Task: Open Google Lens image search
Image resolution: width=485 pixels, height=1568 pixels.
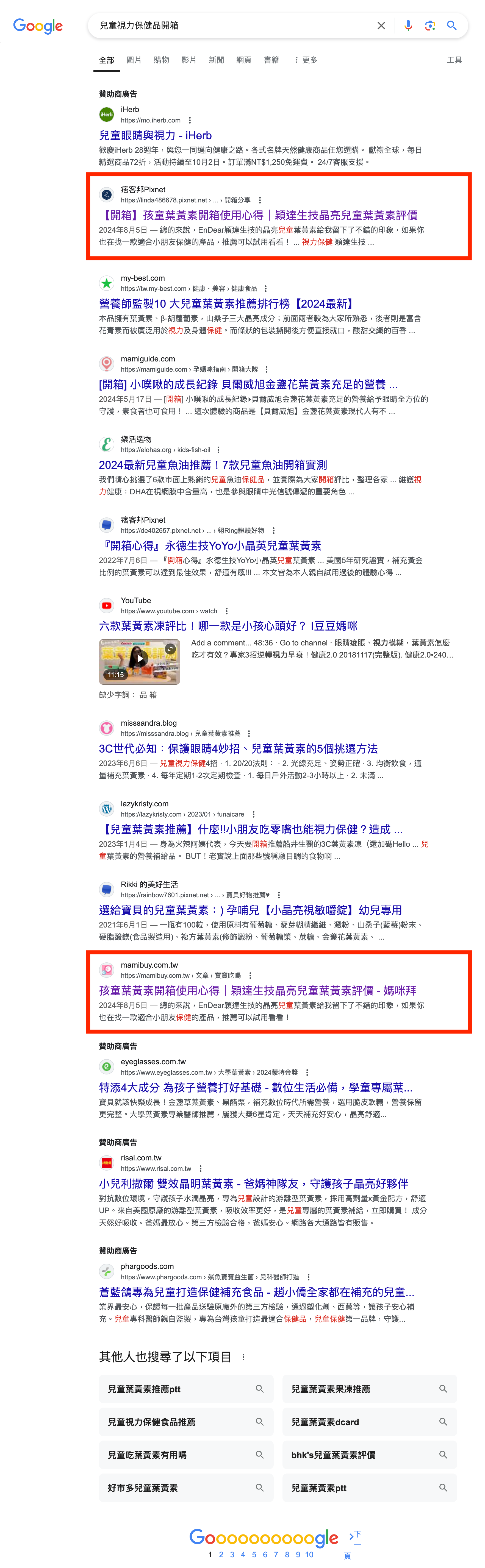Action: point(430,26)
